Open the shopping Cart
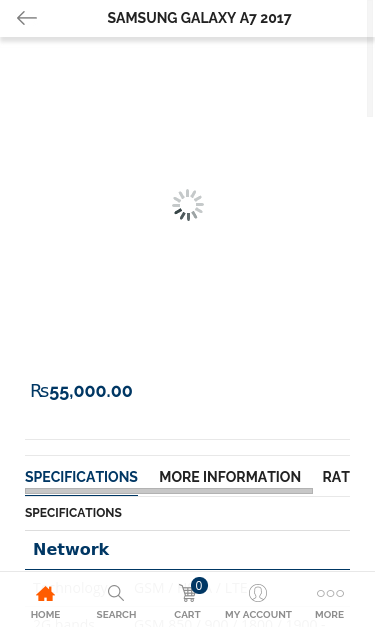The height and width of the screenshot is (627, 375). [188, 601]
